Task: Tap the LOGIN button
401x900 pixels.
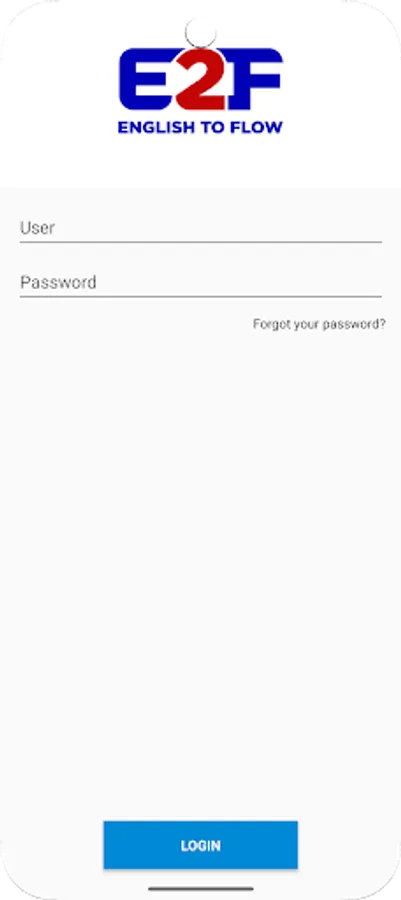Action: 200,845
